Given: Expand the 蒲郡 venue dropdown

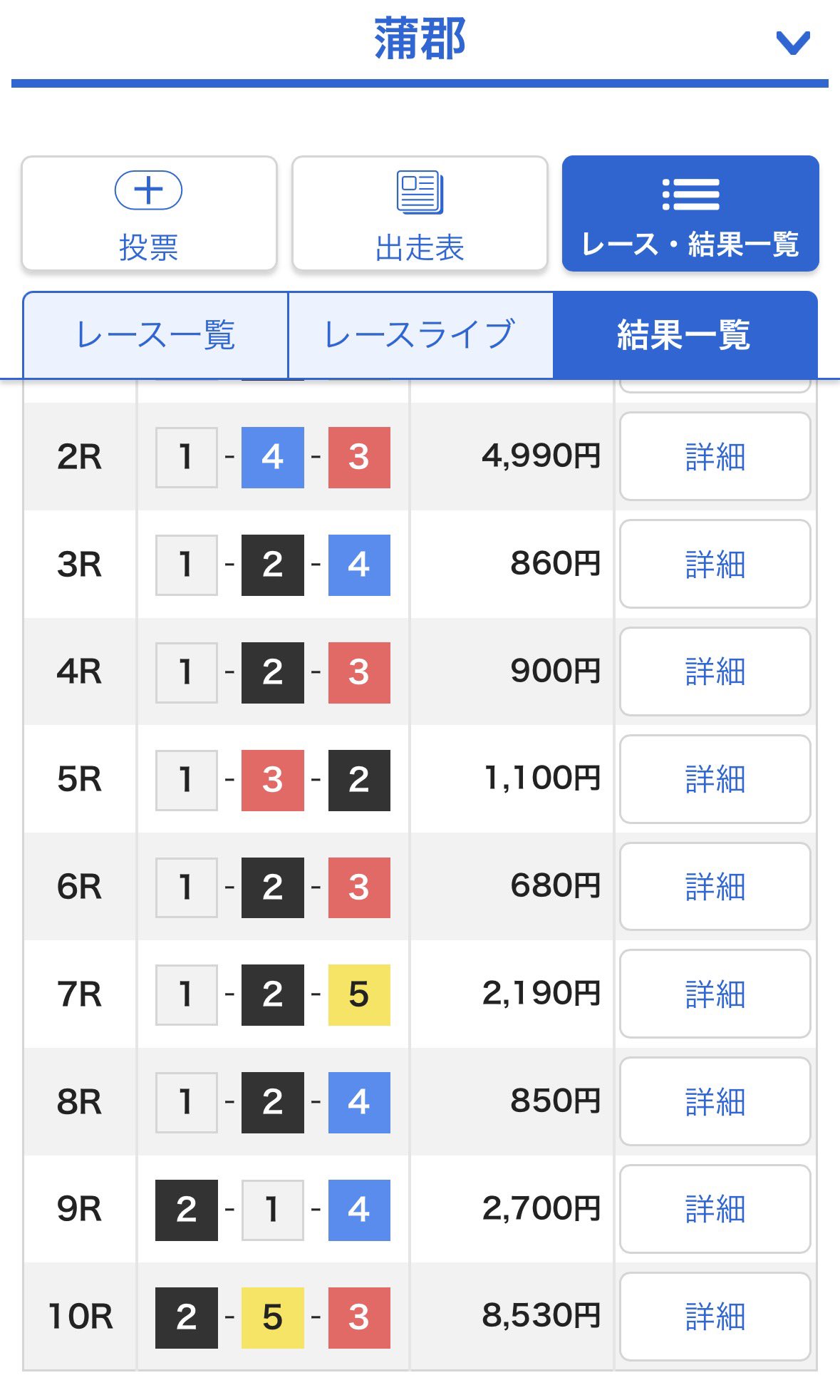Looking at the screenshot, I should click(x=792, y=43).
